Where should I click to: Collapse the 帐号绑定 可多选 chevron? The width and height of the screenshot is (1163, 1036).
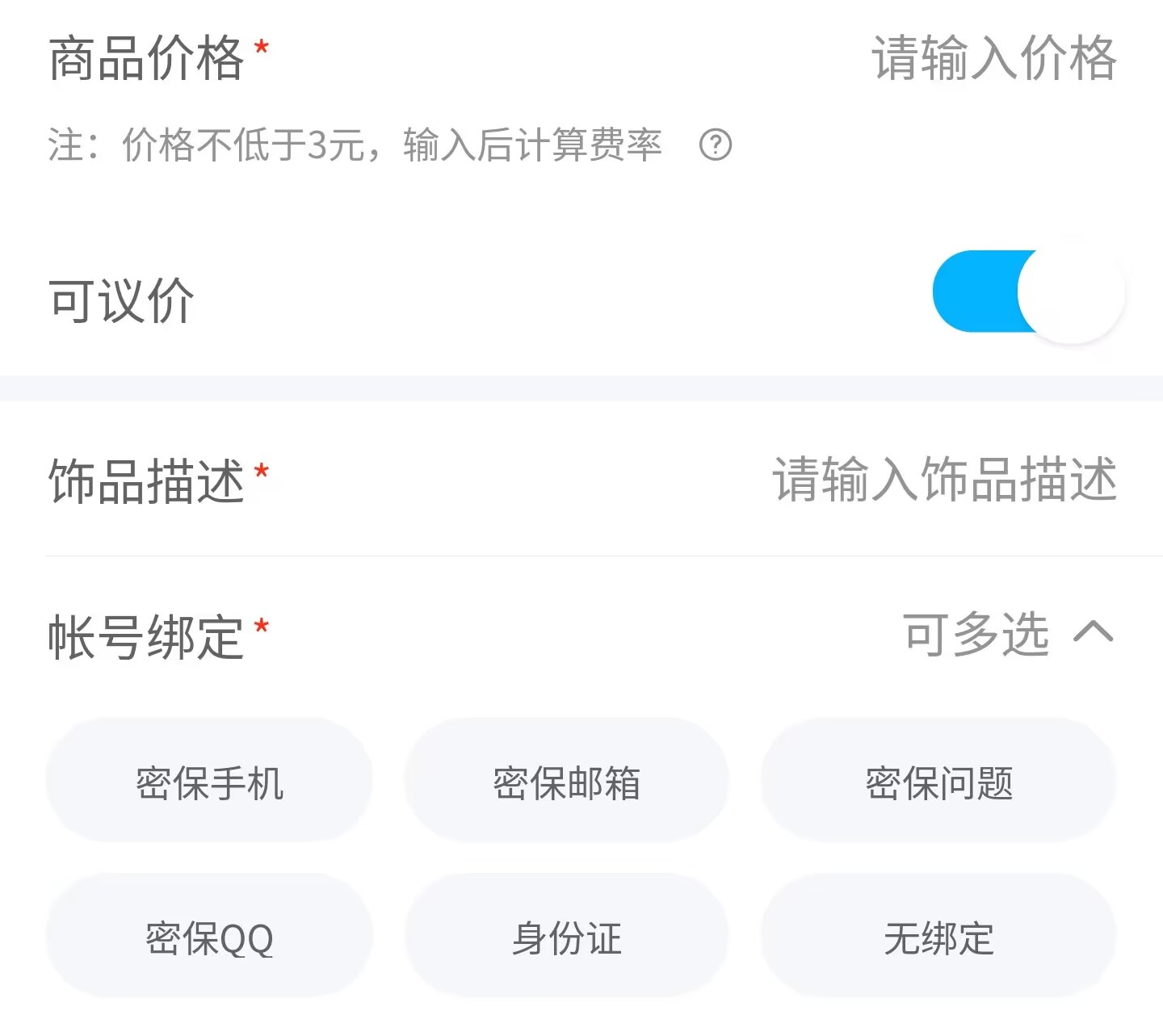click(1093, 632)
